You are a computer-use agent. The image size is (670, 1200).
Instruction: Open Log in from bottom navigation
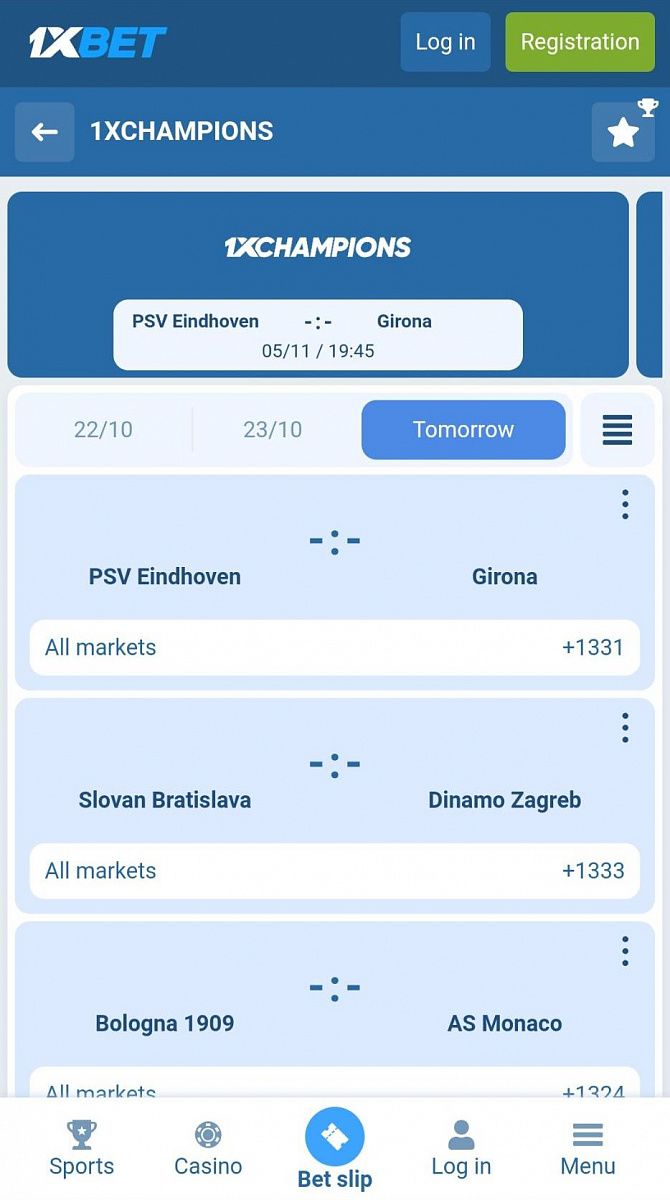click(461, 1148)
